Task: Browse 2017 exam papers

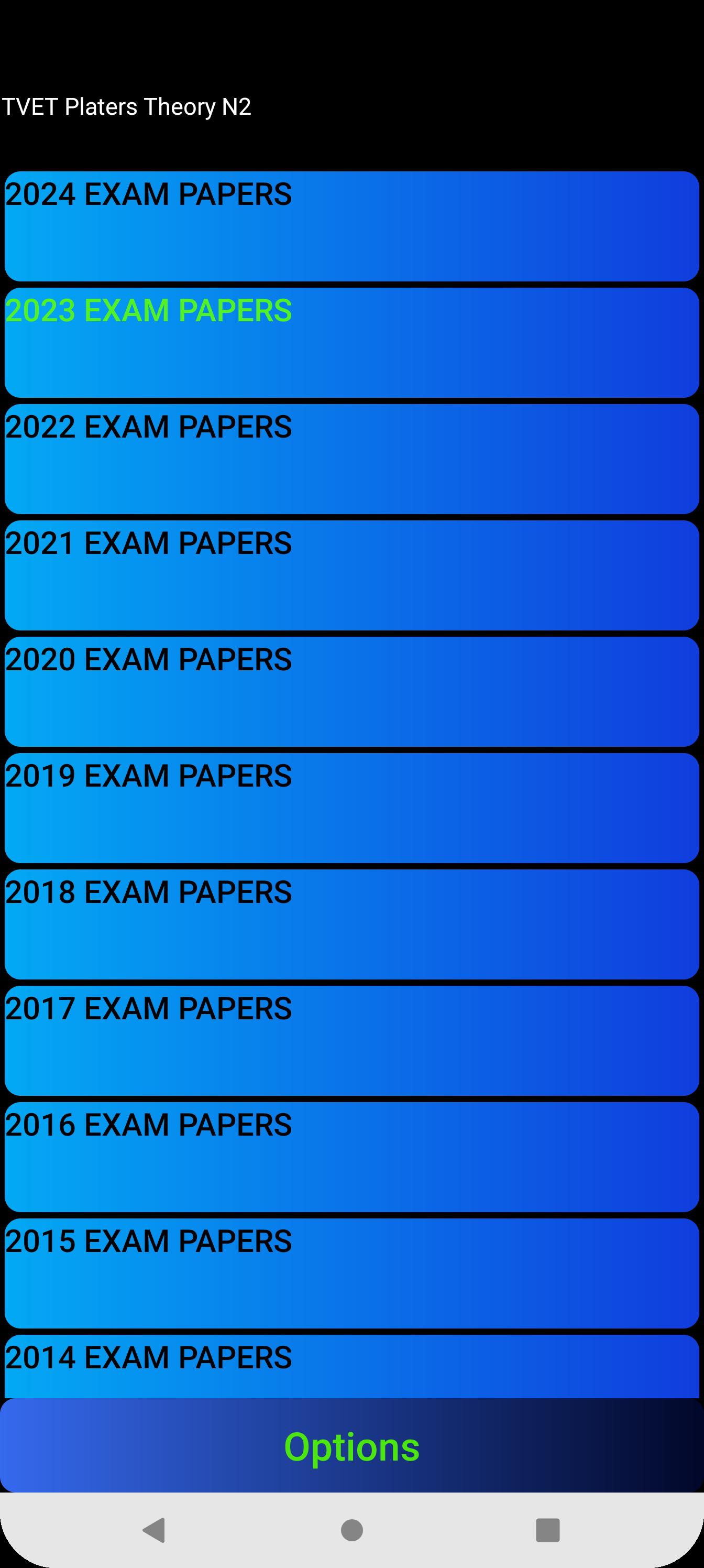Action: [x=351, y=1040]
